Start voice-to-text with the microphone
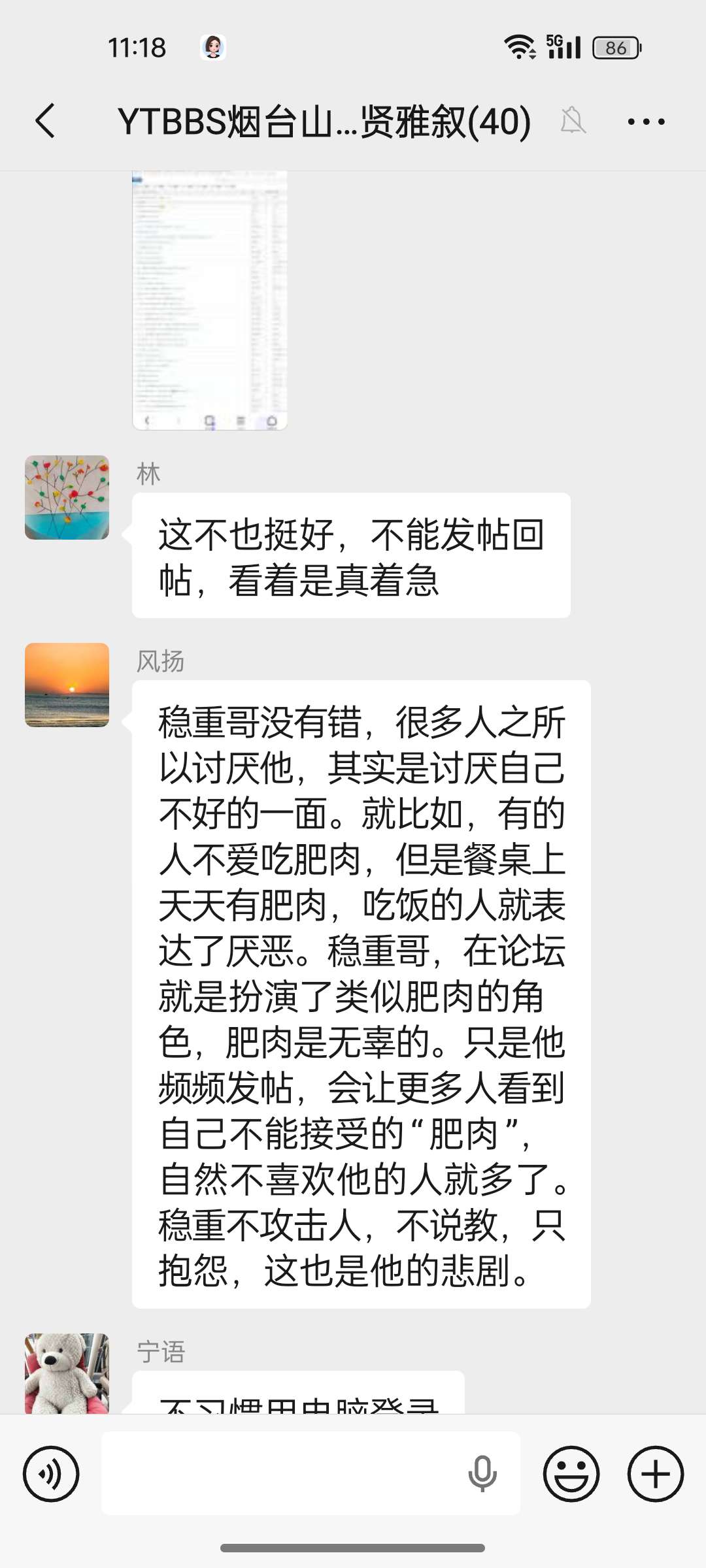The width and height of the screenshot is (706, 1568). click(482, 1474)
